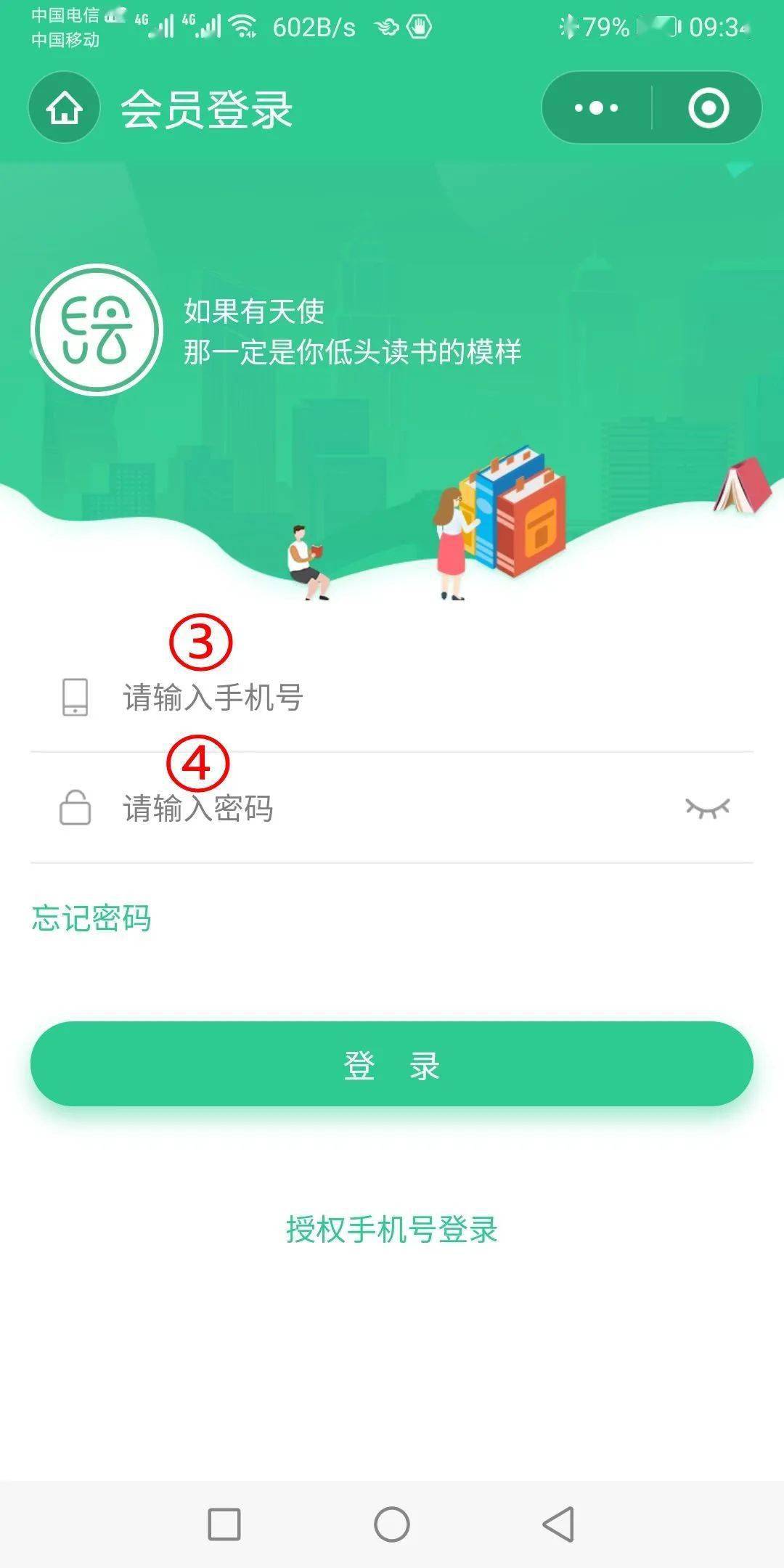Toggle password visibility with the closed-eye icon
This screenshot has height=1568, width=784.
708,808
